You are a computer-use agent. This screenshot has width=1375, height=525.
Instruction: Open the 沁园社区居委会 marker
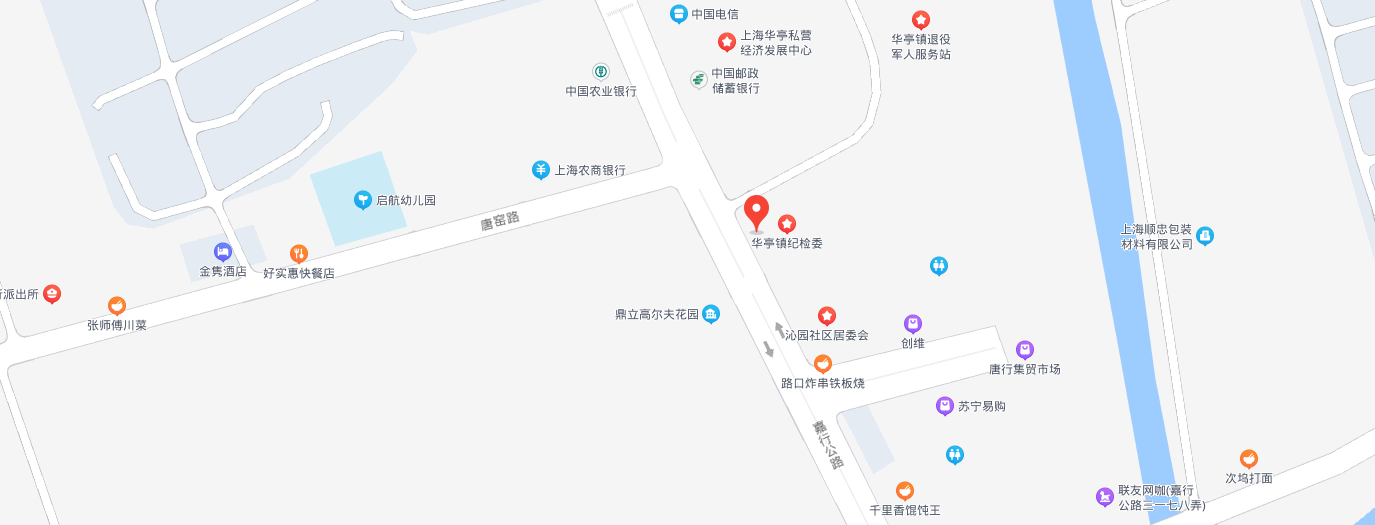coord(826,316)
